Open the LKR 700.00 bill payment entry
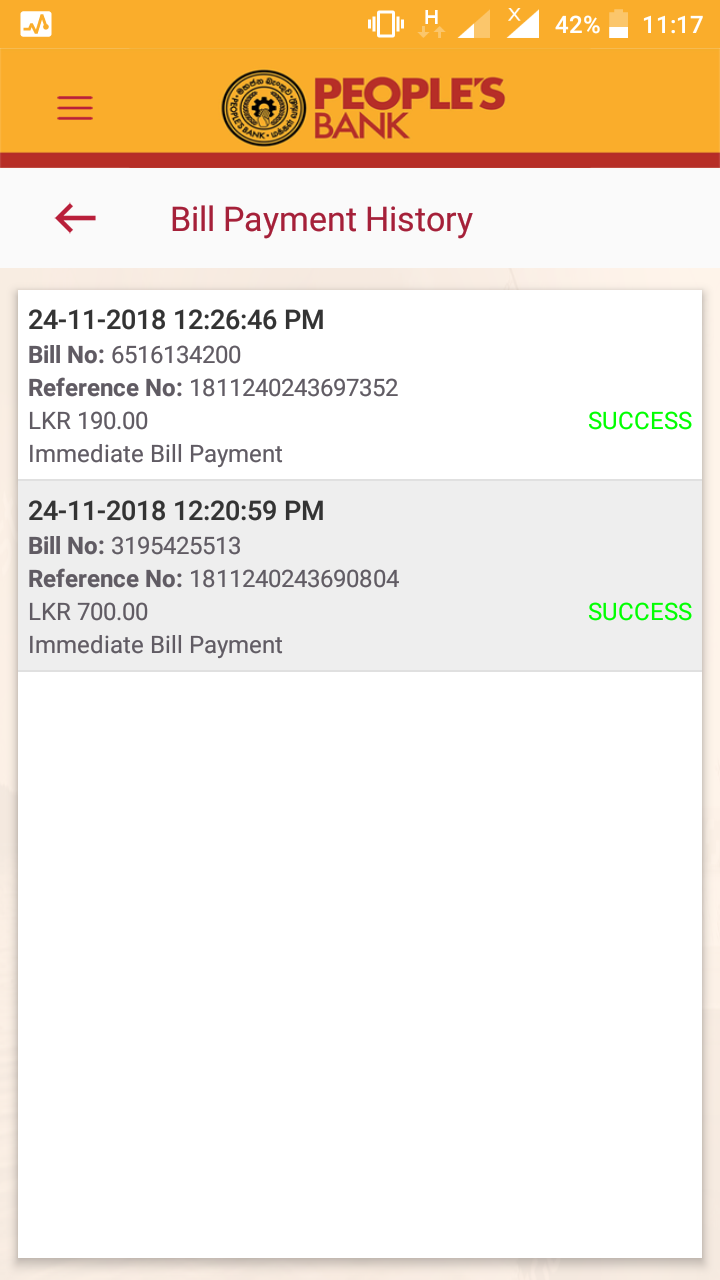 click(x=360, y=576)
